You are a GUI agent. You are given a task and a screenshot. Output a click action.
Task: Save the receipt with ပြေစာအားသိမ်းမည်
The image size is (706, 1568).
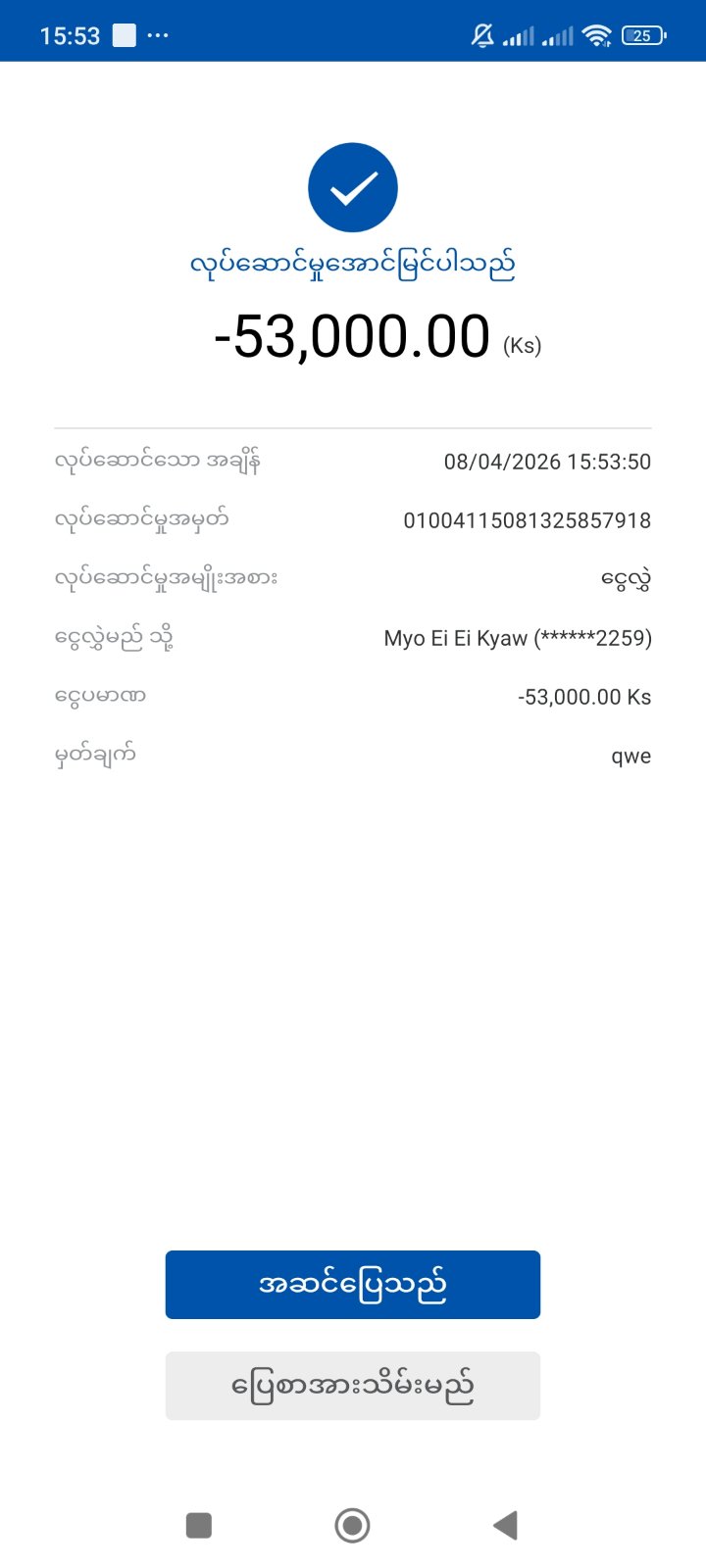(352, 1386)
